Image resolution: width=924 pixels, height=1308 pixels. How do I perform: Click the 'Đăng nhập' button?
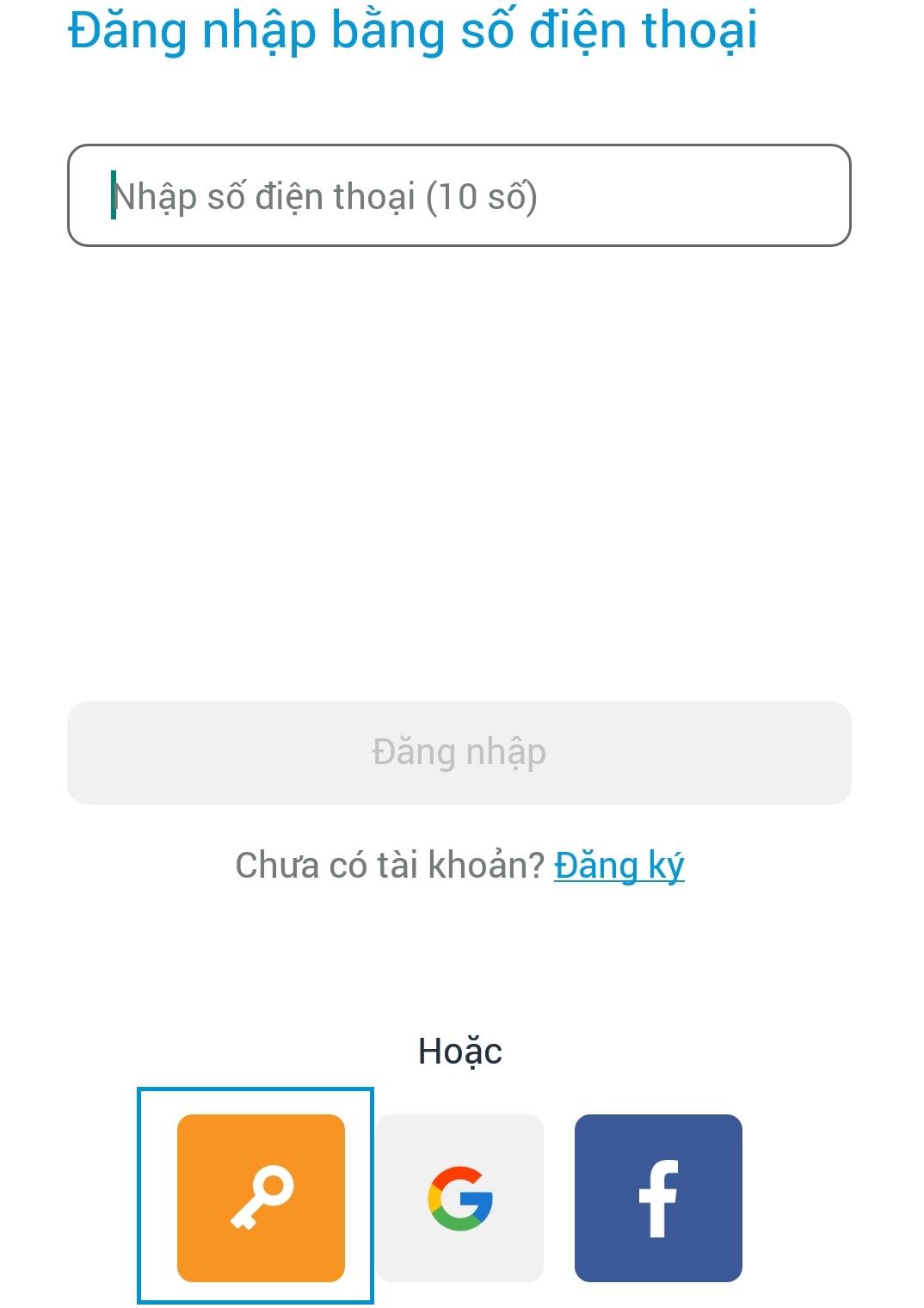[459, 751]
